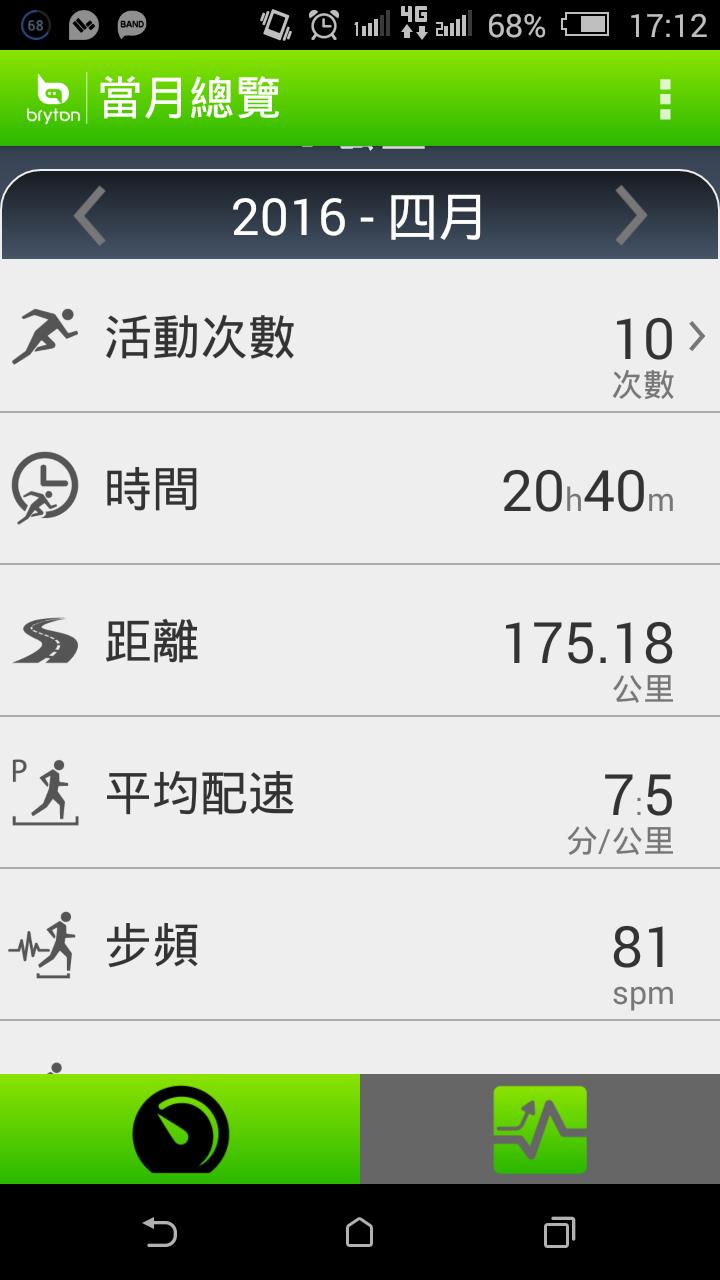Open the overflow menu
720x1280 pixels.
665,98
